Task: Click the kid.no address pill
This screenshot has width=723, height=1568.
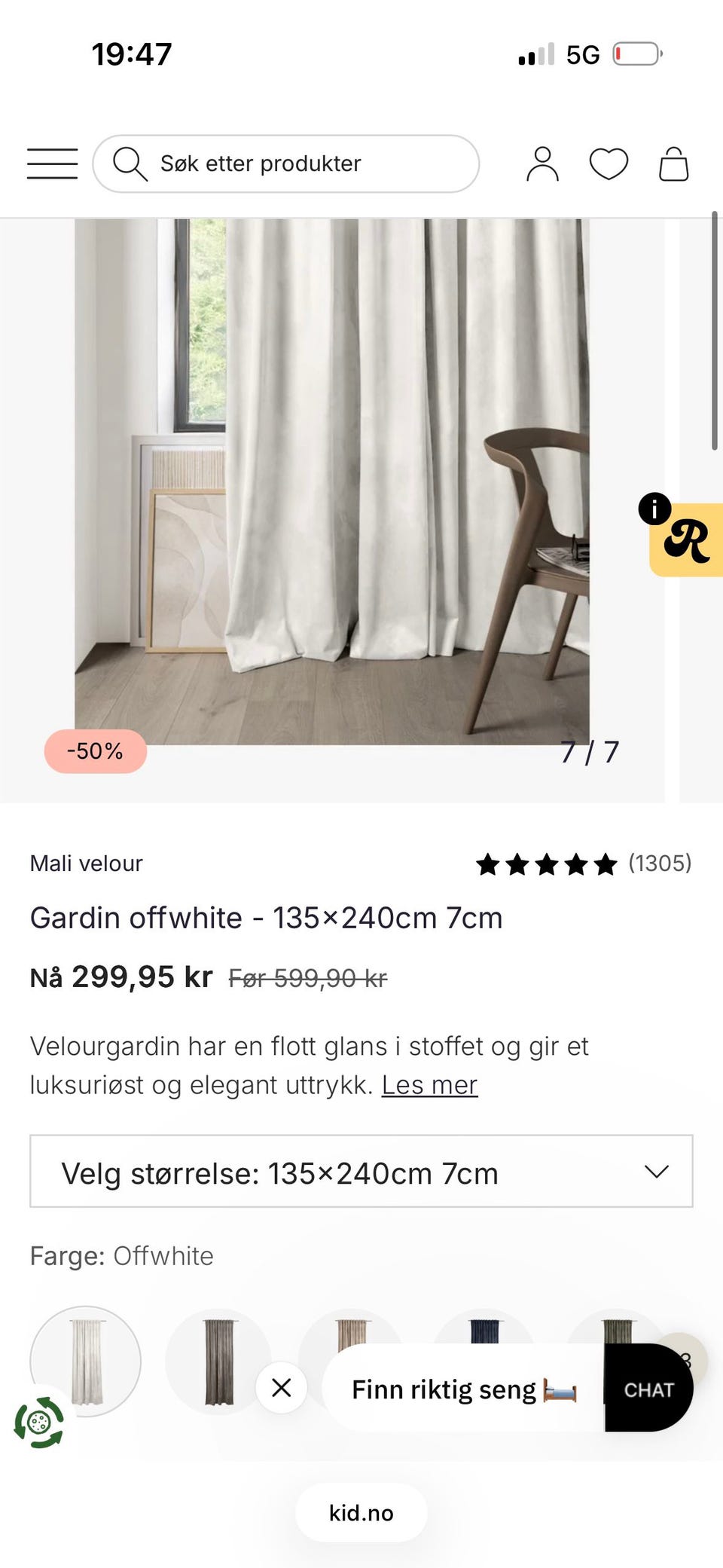Action: (360, 1511)
